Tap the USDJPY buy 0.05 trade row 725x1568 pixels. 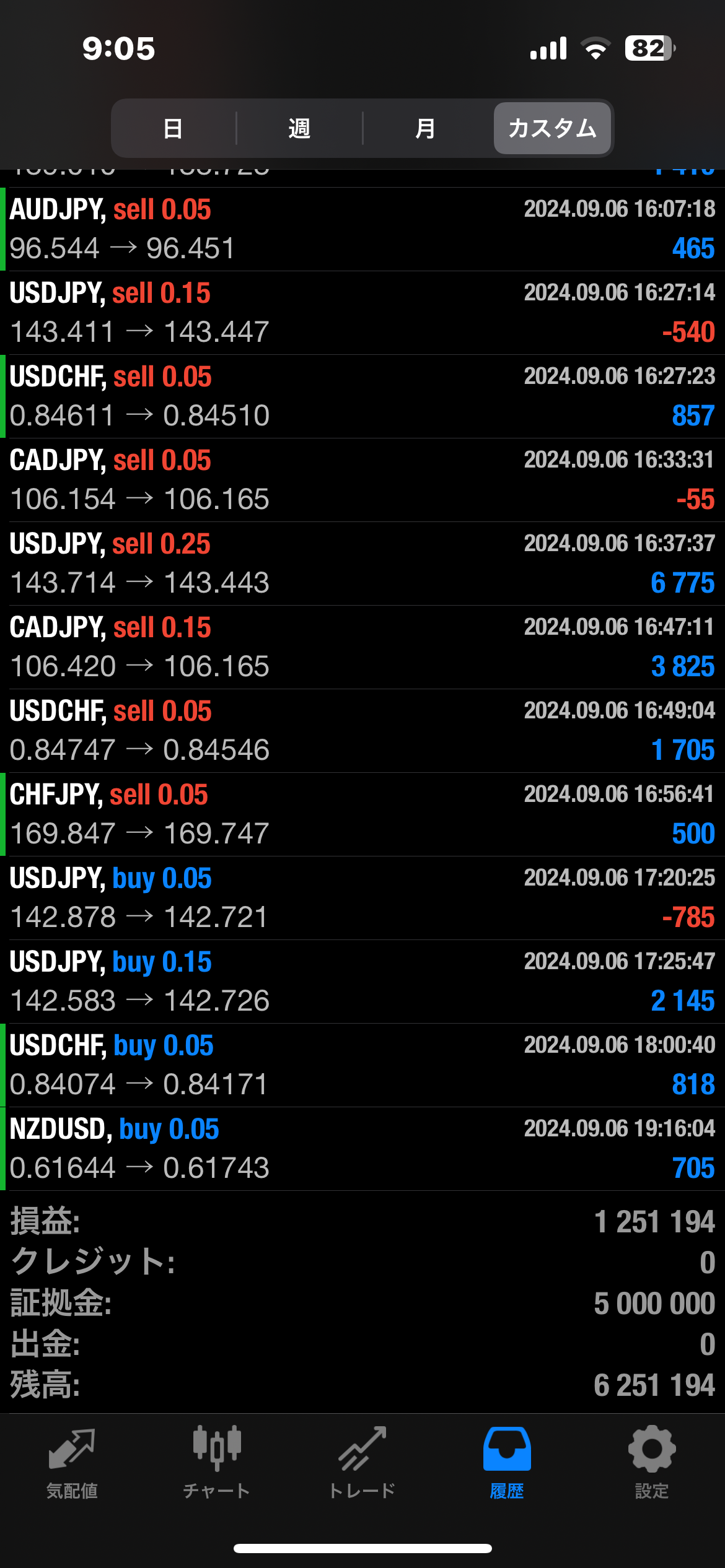pos(362,898)
